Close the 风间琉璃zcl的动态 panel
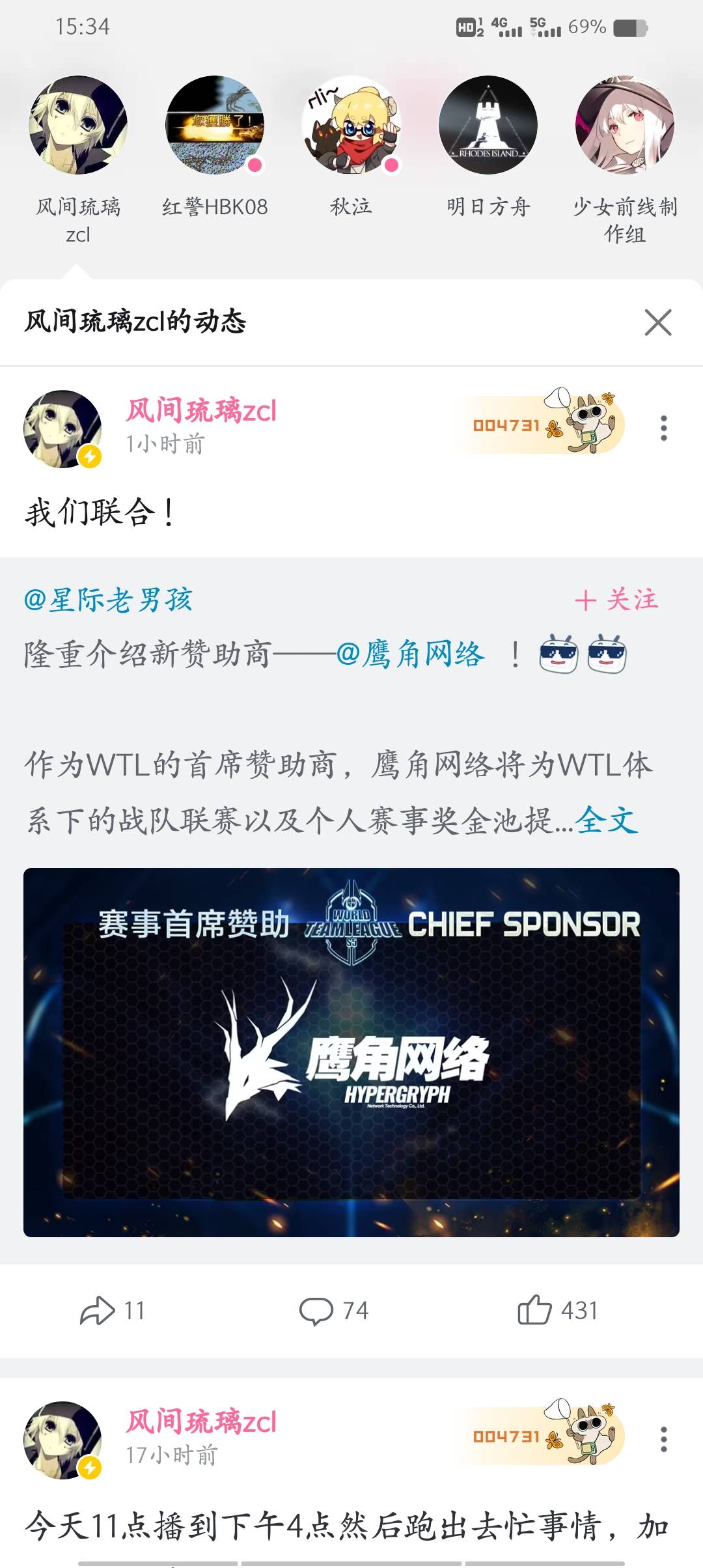 657,322
